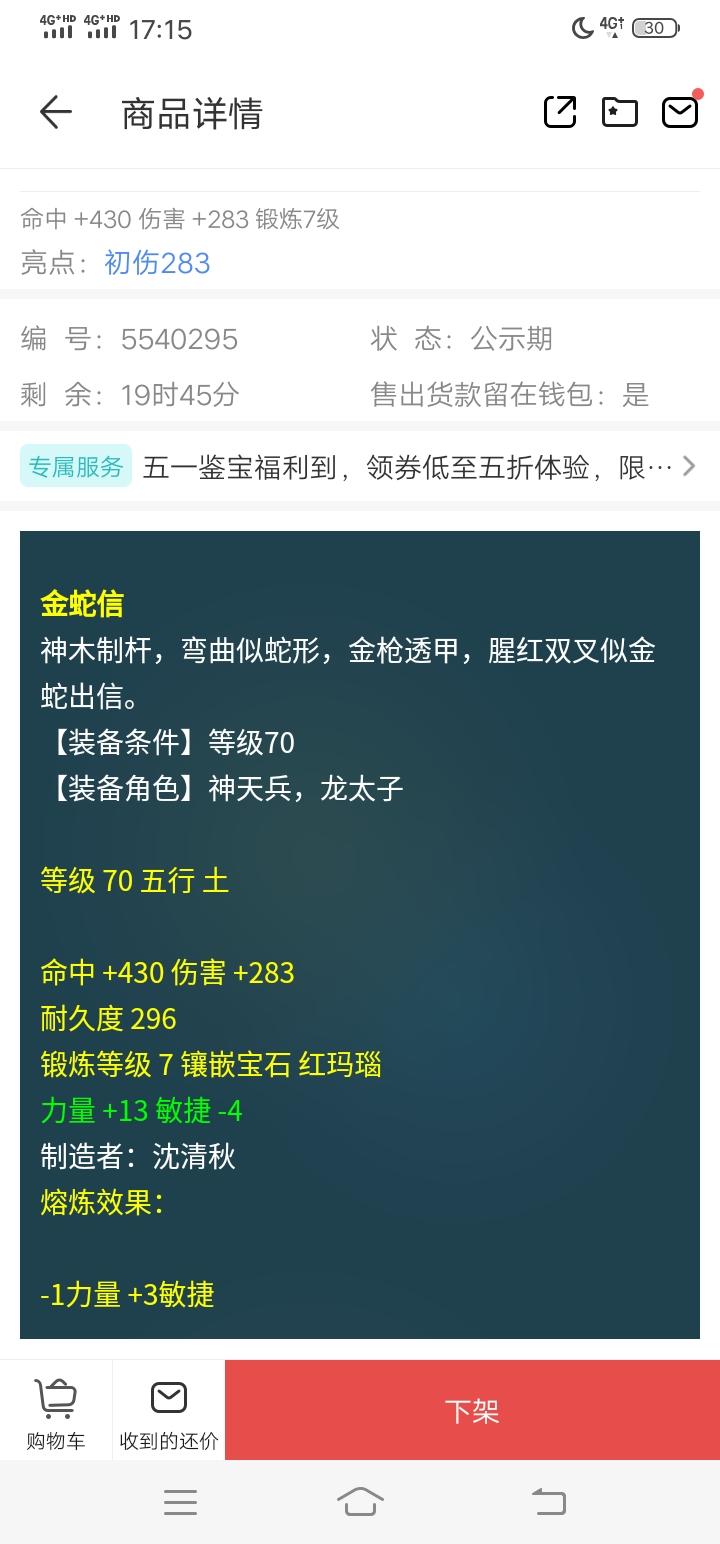Share this item via the share icon
The height and width of the screenshot is (1544, 720).
[560, 112]
